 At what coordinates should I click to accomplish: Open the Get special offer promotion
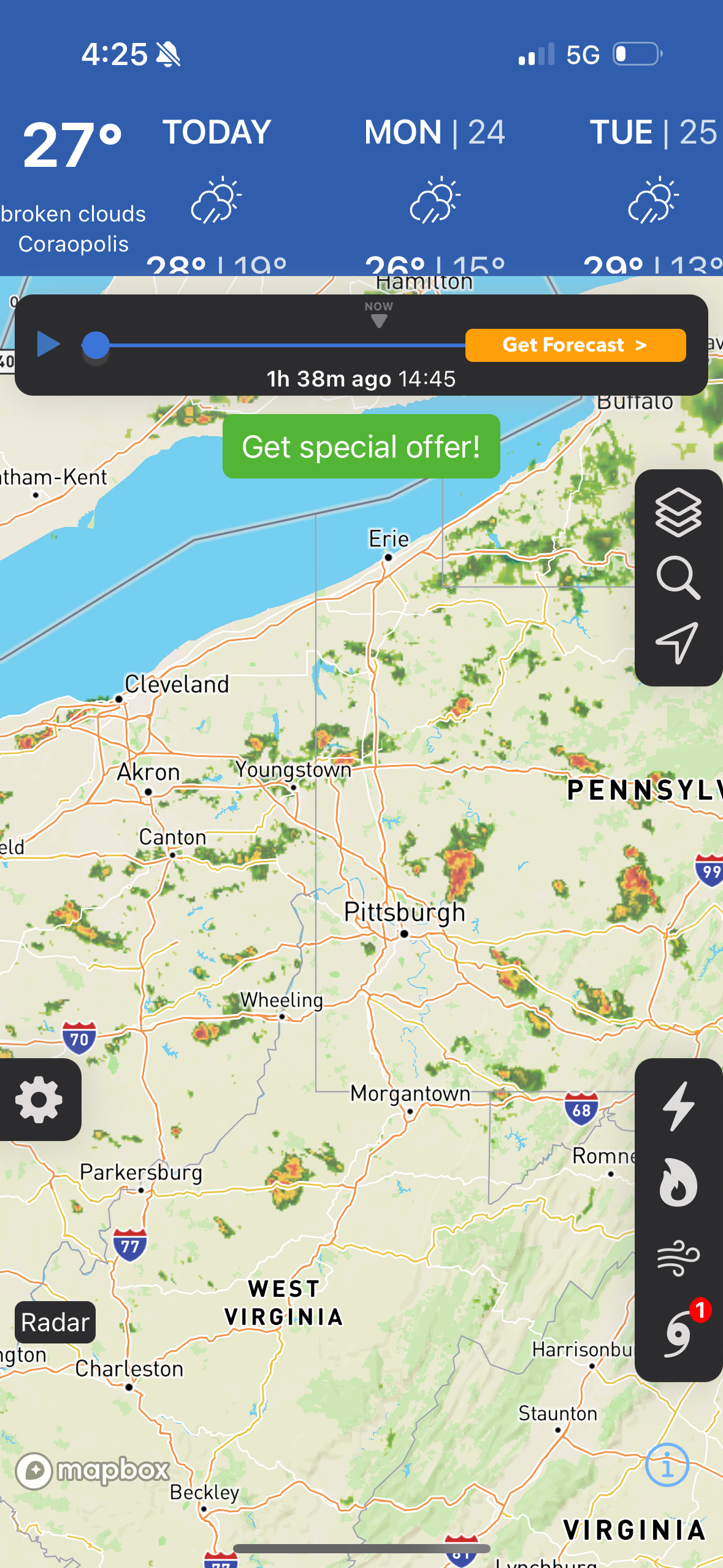(361, 447)
